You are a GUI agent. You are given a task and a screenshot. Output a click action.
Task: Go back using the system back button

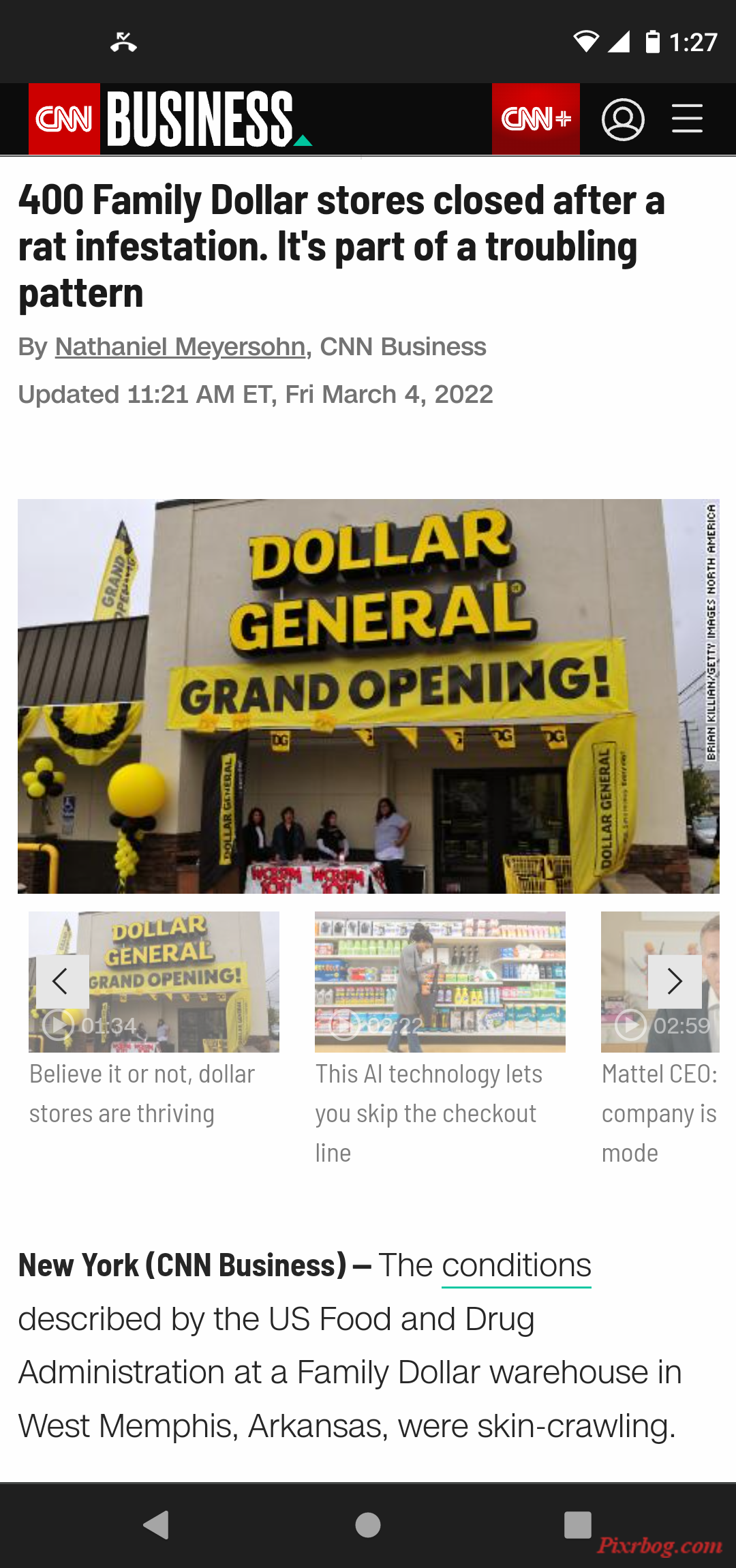(x=156, y=1525)
